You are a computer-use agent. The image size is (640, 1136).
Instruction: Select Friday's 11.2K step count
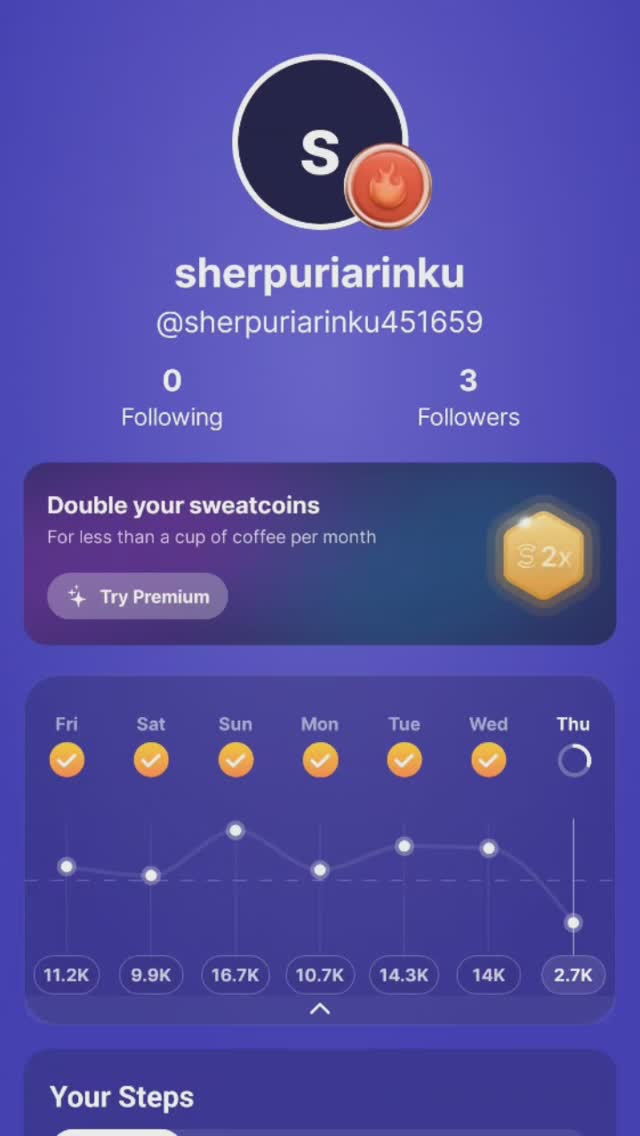(67, 975)
